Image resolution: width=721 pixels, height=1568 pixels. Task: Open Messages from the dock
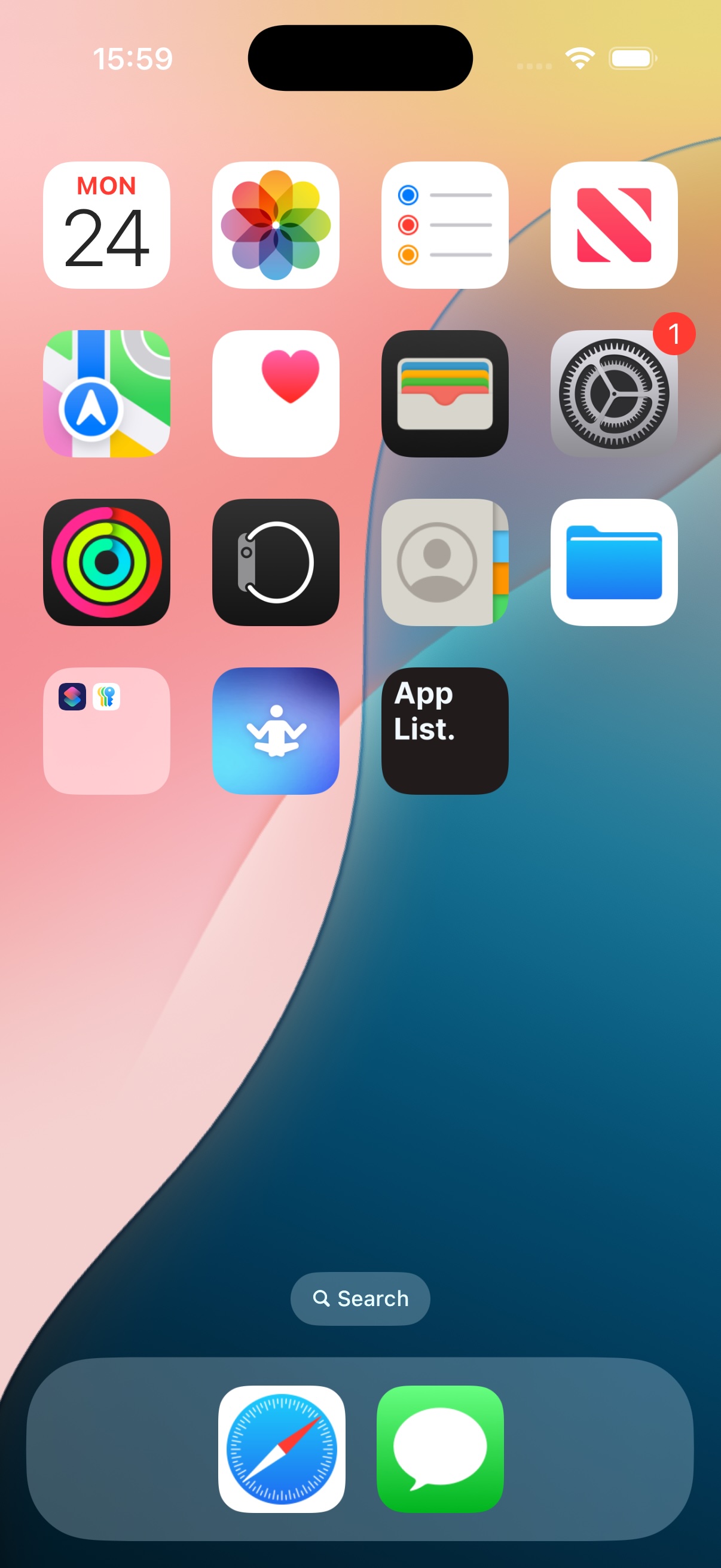coord(440,1450)
